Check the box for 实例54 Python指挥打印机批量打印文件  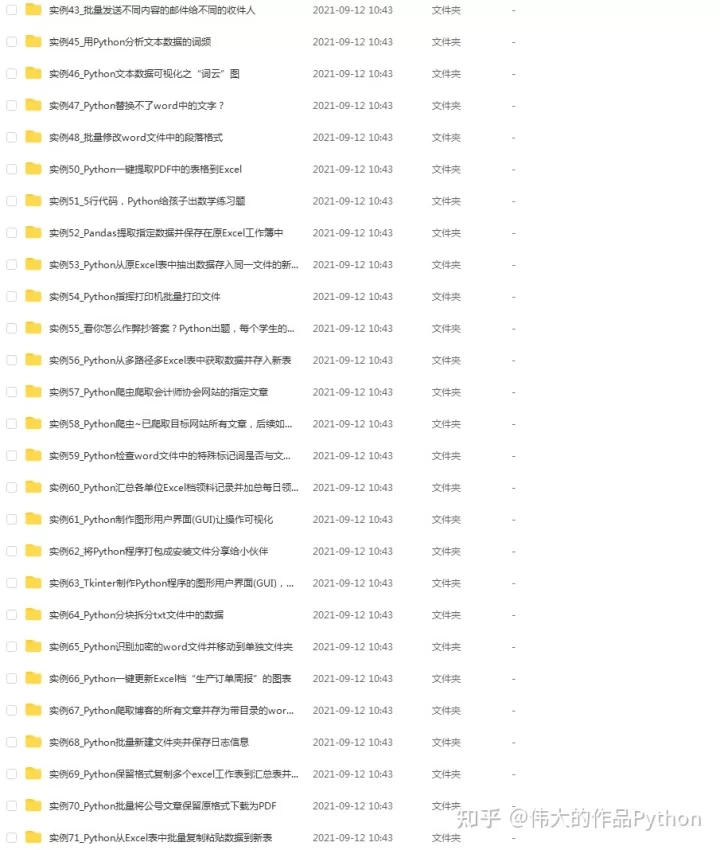pyautogui.click(x=12, y=297)
